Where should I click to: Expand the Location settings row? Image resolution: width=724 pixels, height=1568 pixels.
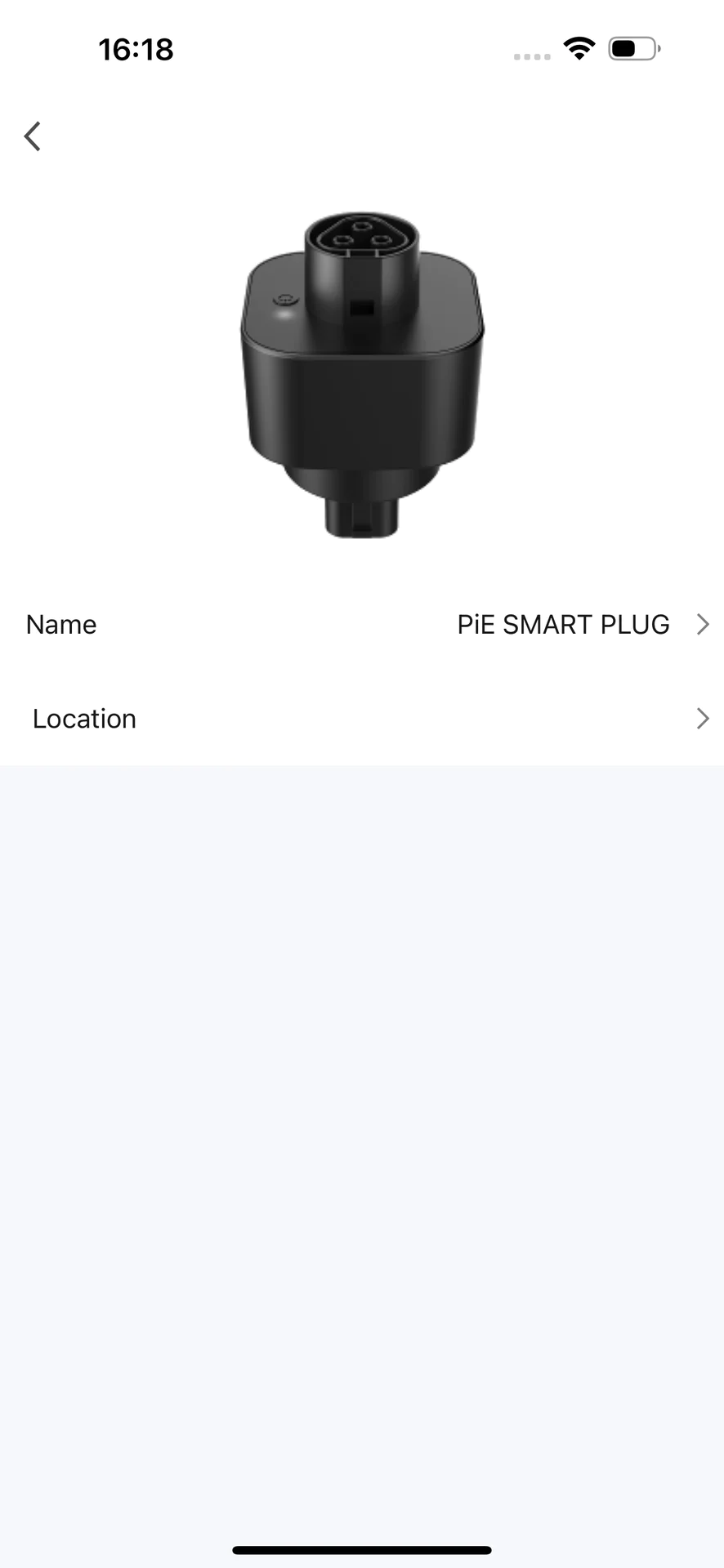[x=362, y=718]
